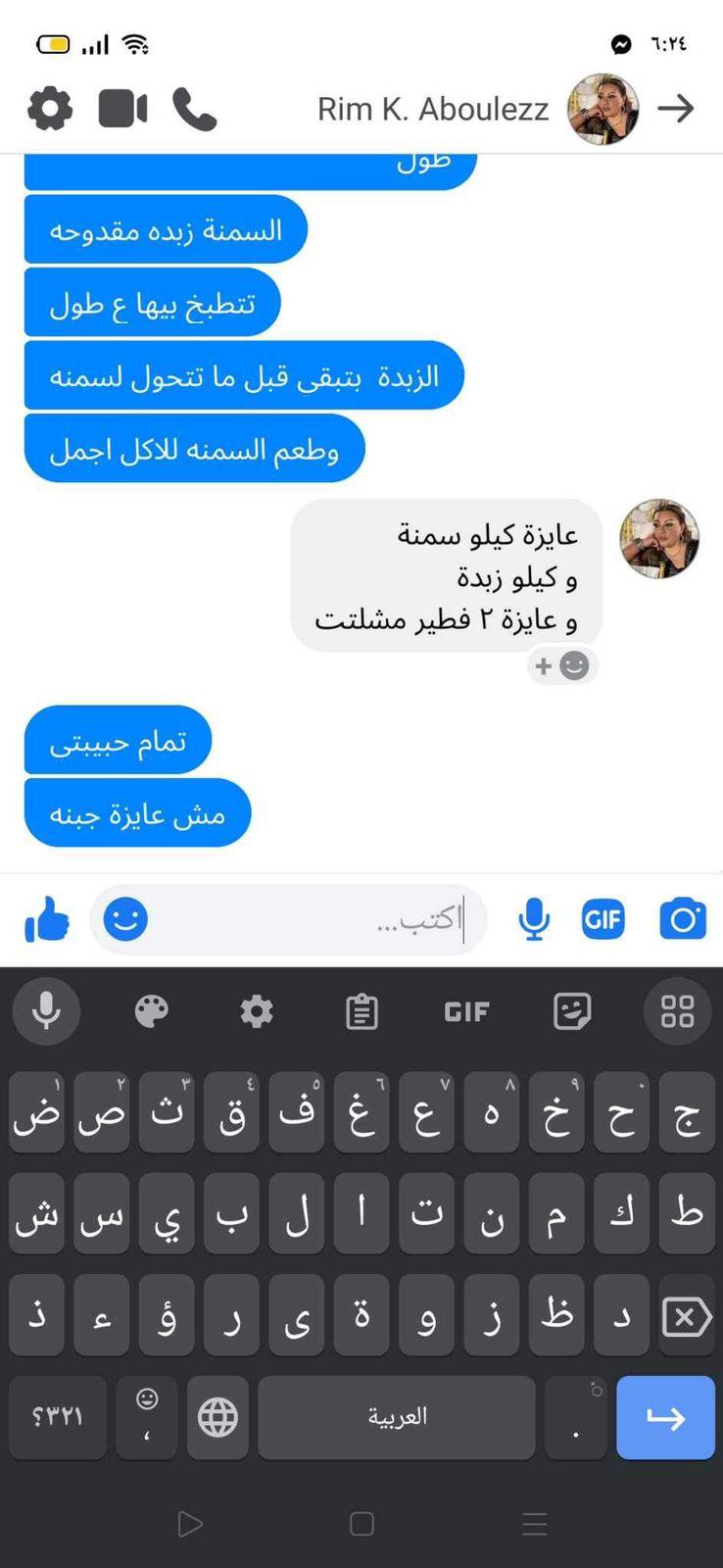723x1568 pixels.
Task: Switch keyboard language with globe key
Action: tap(217, 1417)
